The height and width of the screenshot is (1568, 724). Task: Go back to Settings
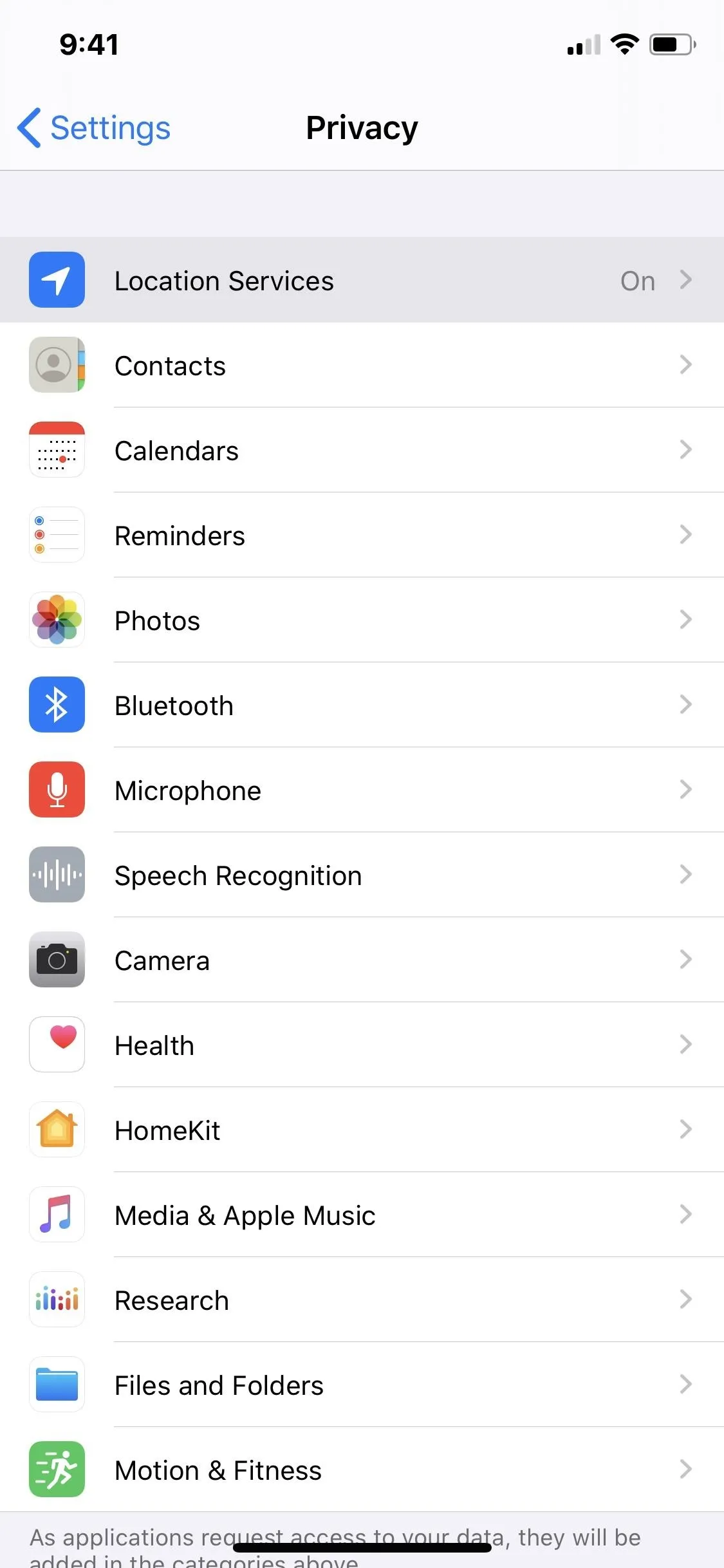(94, 127)
